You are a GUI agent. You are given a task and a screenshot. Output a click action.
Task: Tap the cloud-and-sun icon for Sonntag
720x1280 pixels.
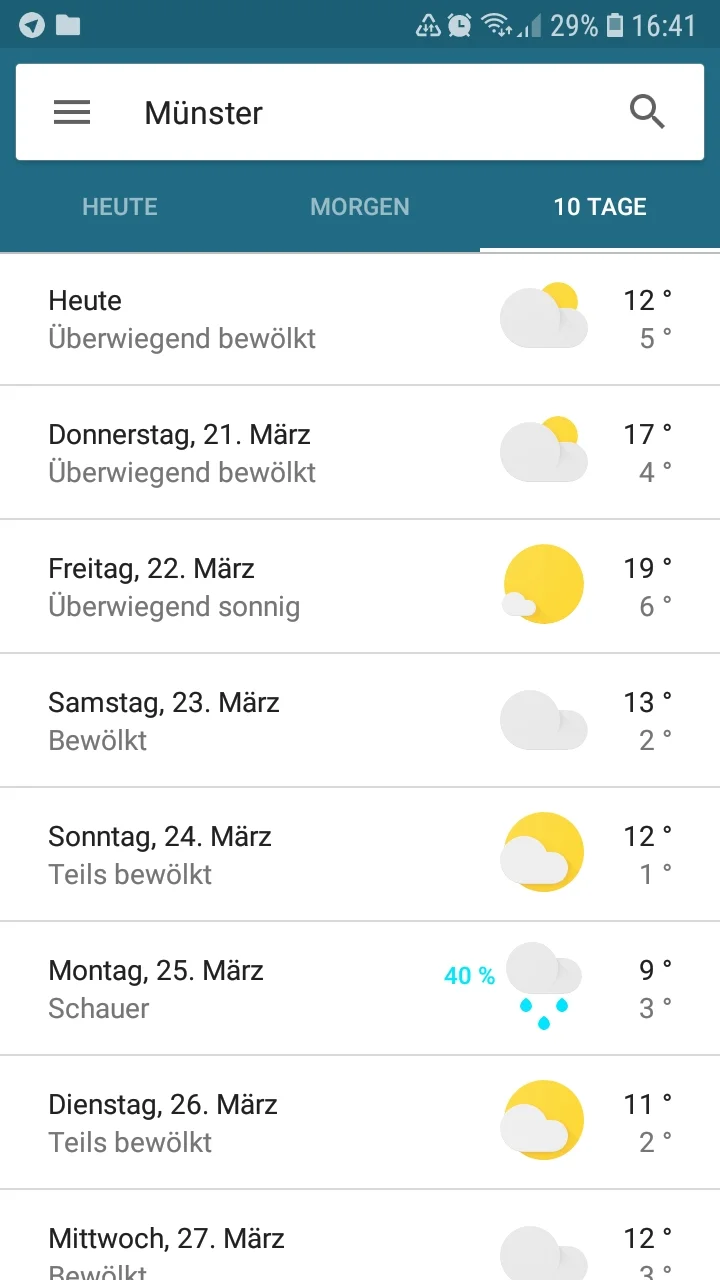(543, 852)
